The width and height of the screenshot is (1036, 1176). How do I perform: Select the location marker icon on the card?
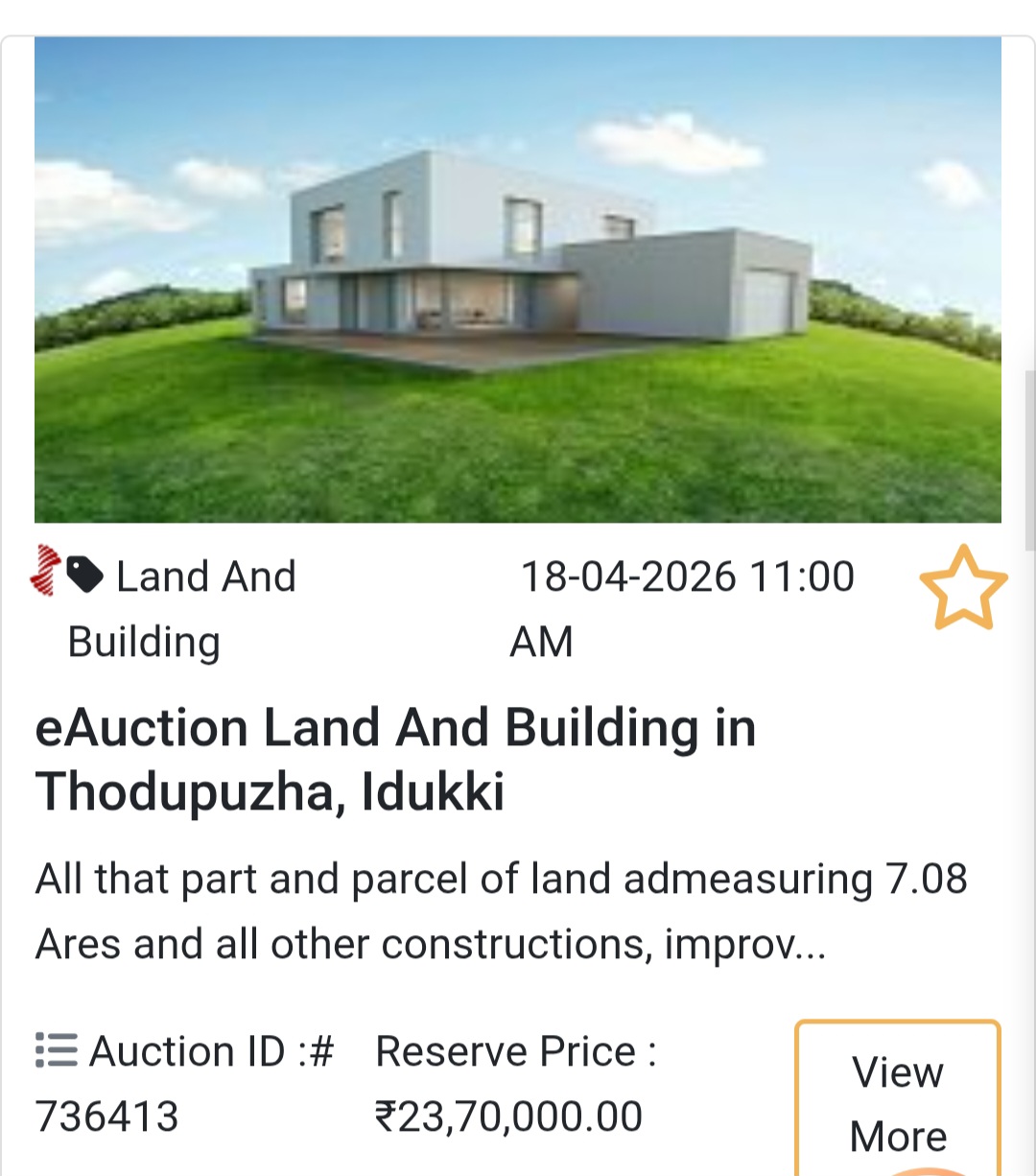pos(45,574)
